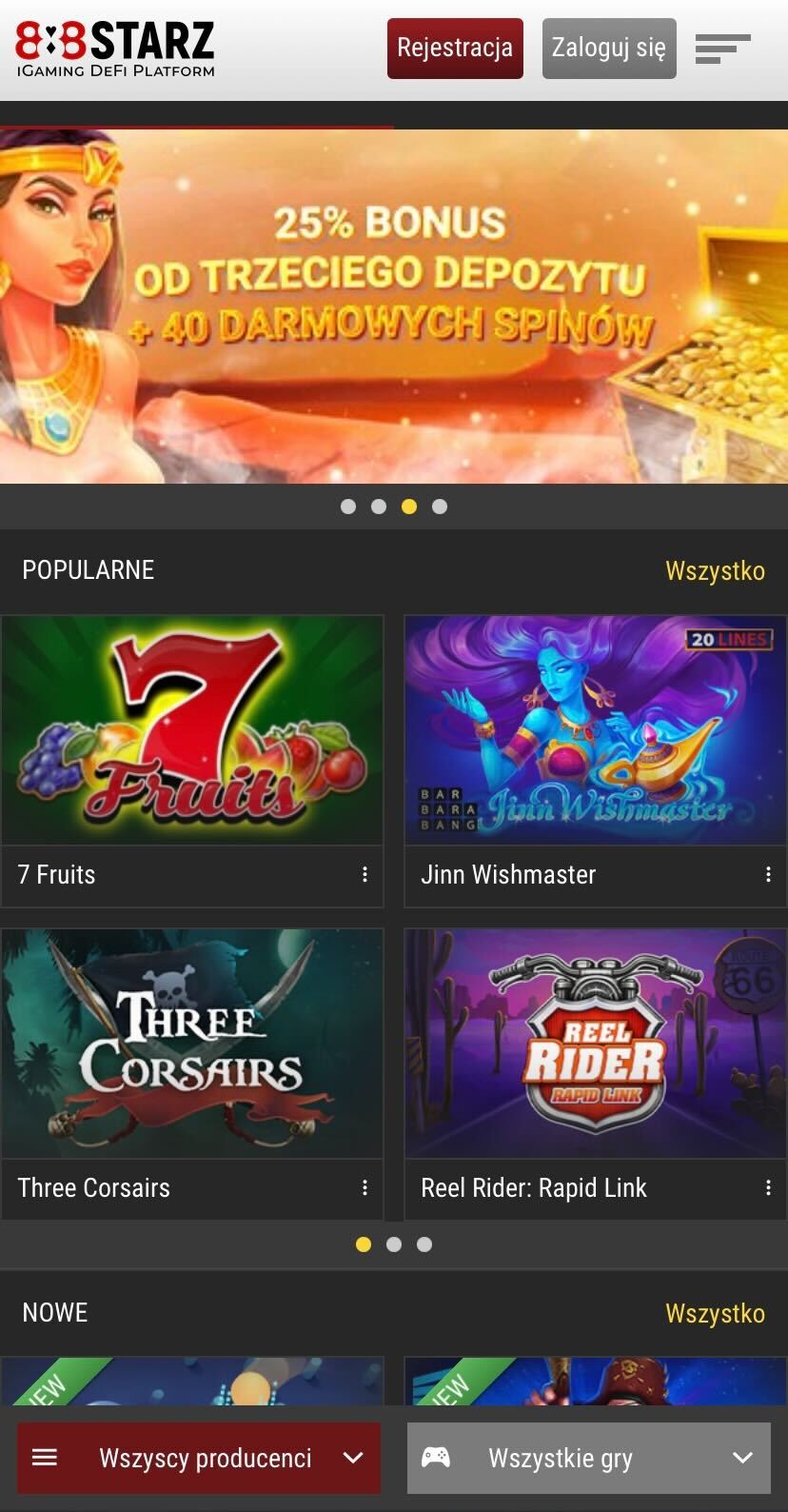The height and width of the screenshot is (1512, 788).
Task: Tap the Rejestracja button
Action: tap(455, 48)
